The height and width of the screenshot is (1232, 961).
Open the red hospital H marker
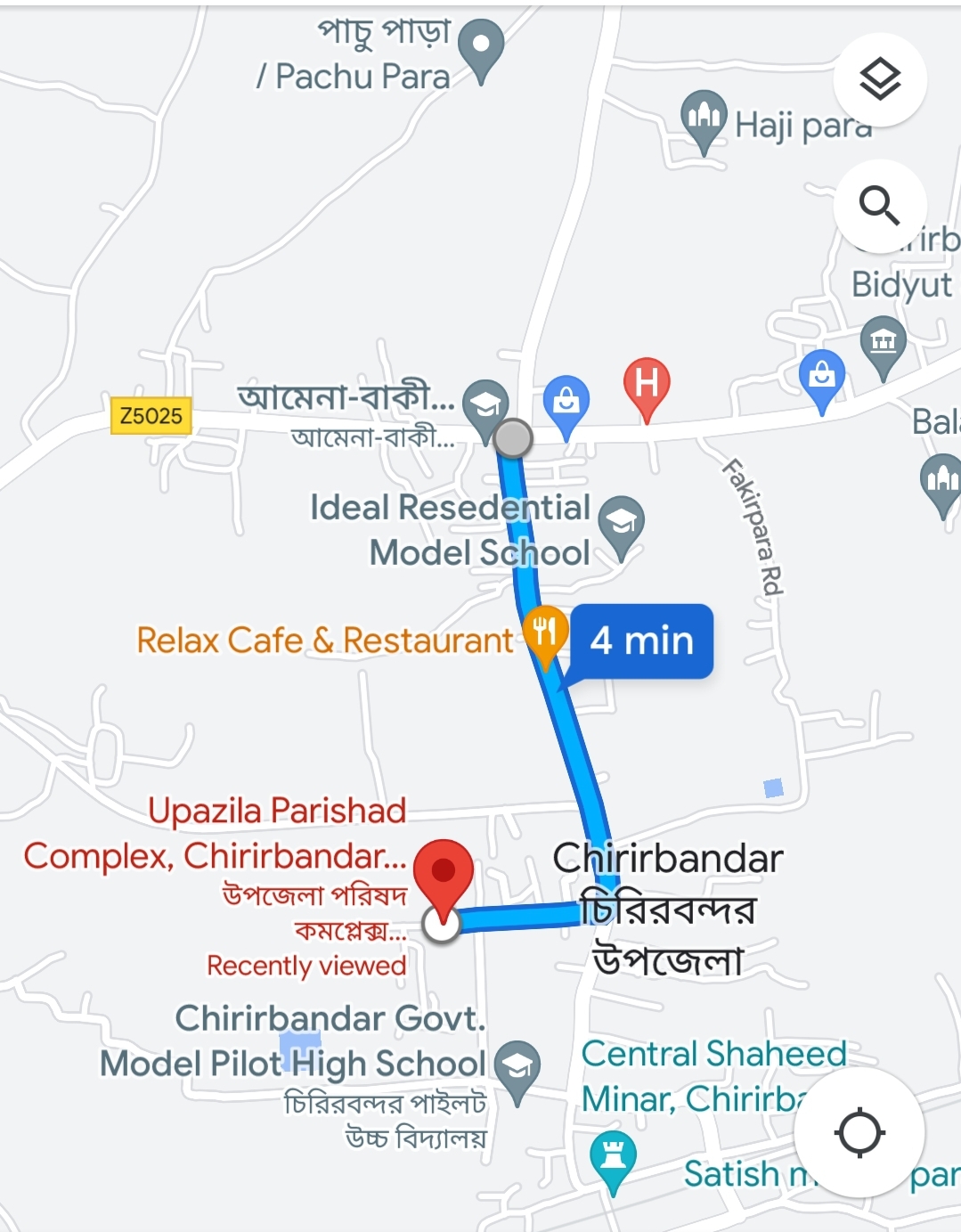[647, 386]
